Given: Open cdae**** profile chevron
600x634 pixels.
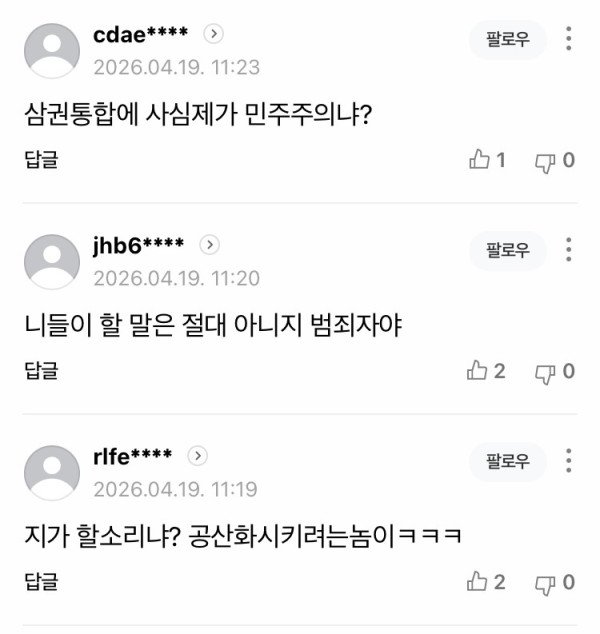Looking at the screenshot, I should click(x=213, y=34).
